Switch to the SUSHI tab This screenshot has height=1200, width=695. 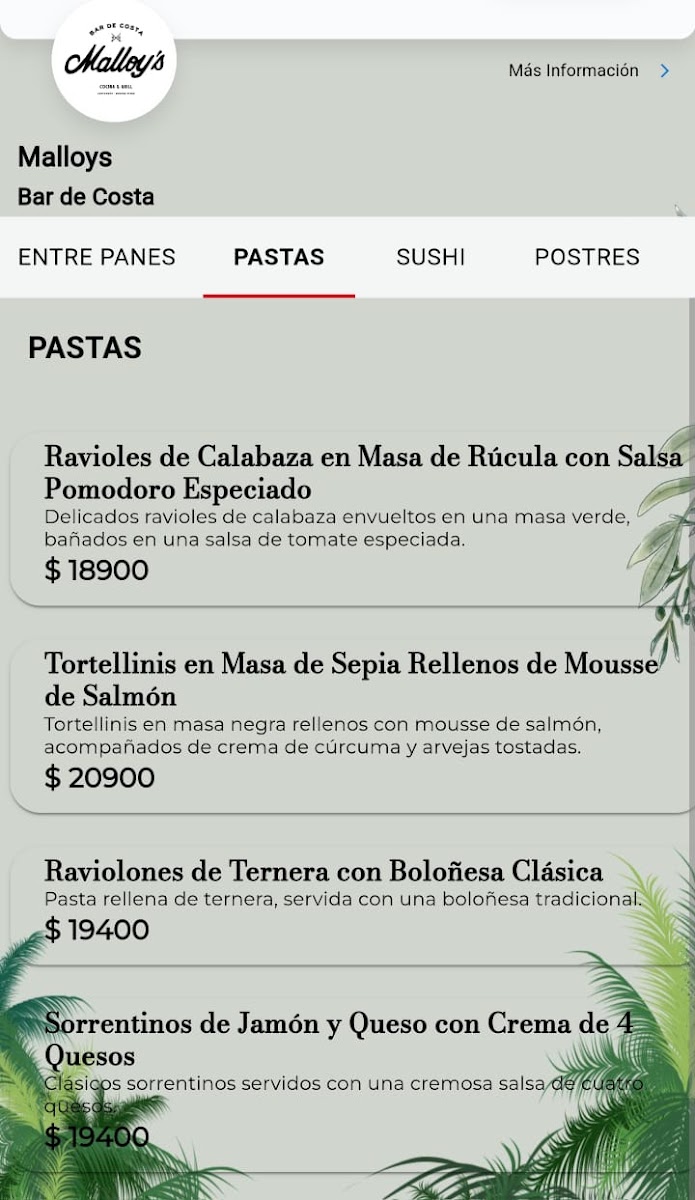point(431,257)
